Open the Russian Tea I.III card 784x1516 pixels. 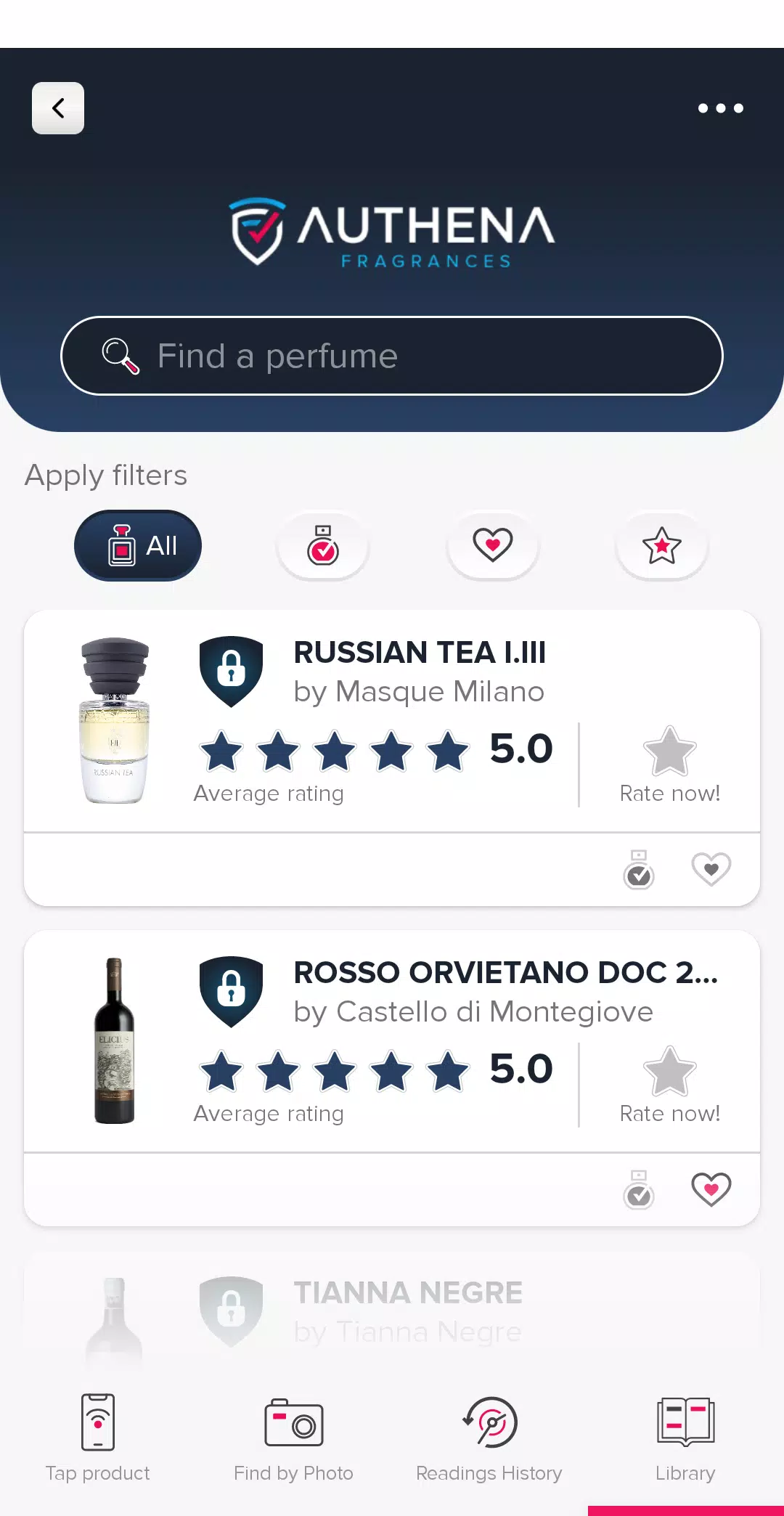pos(419,671)
